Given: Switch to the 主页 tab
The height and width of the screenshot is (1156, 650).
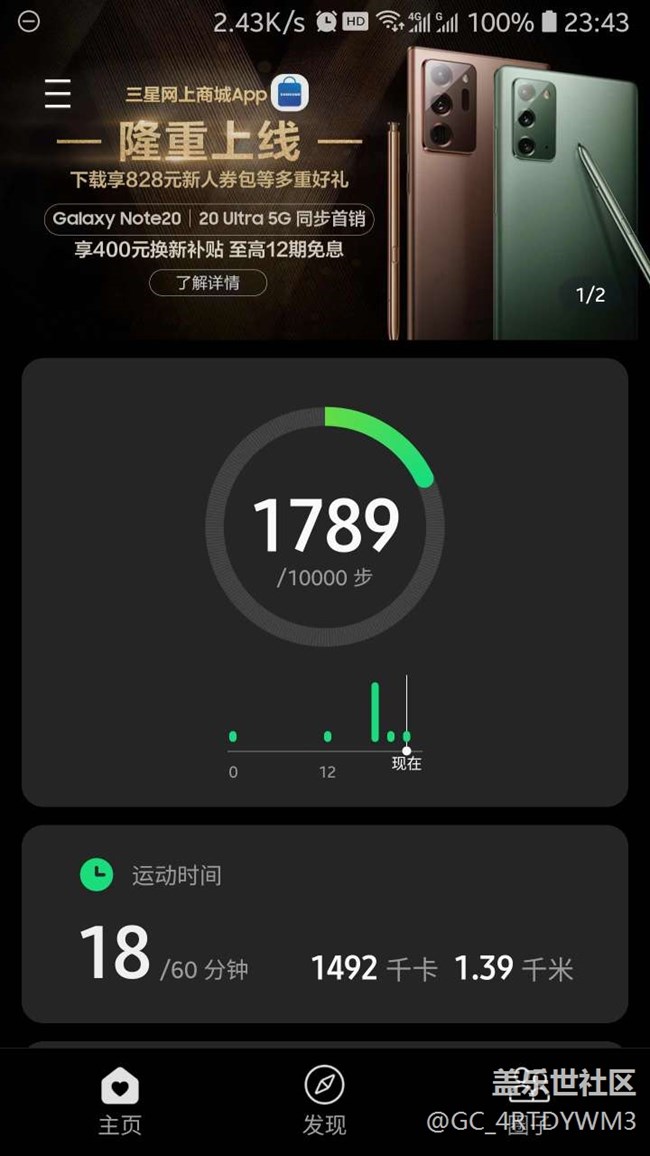Looking at the screenshot, I should pyautogui.click(x=120, y=1100).
